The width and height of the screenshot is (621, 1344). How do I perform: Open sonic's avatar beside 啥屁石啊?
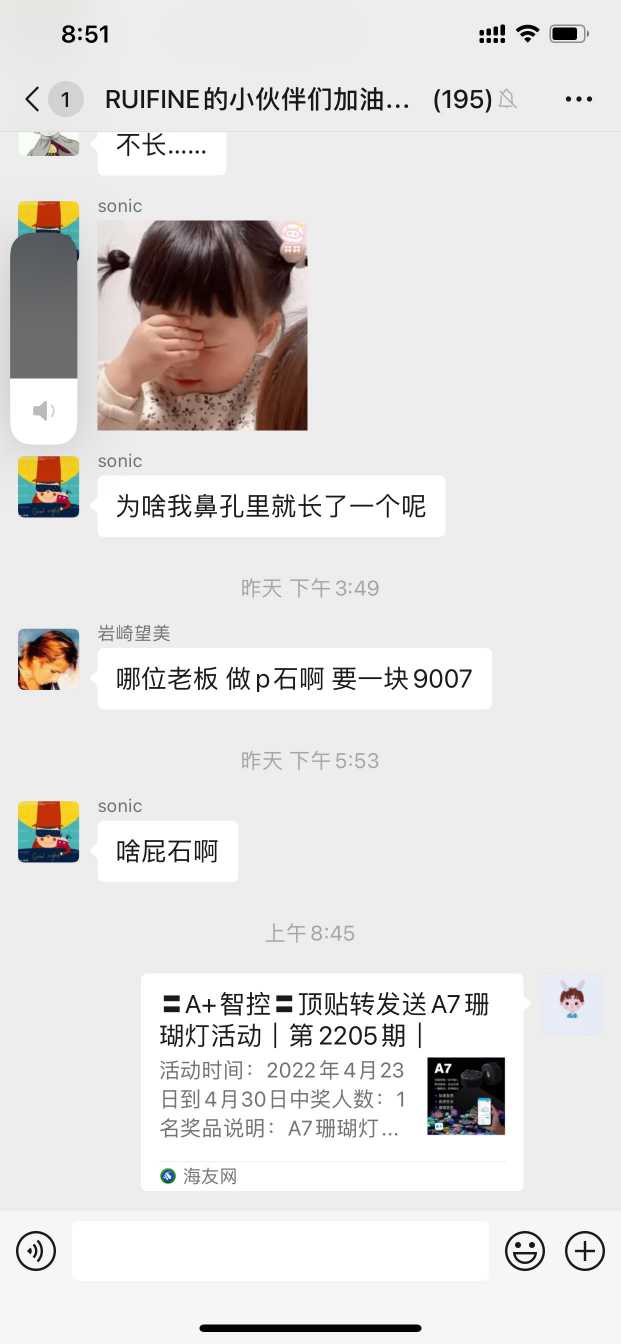pos(48,831)
